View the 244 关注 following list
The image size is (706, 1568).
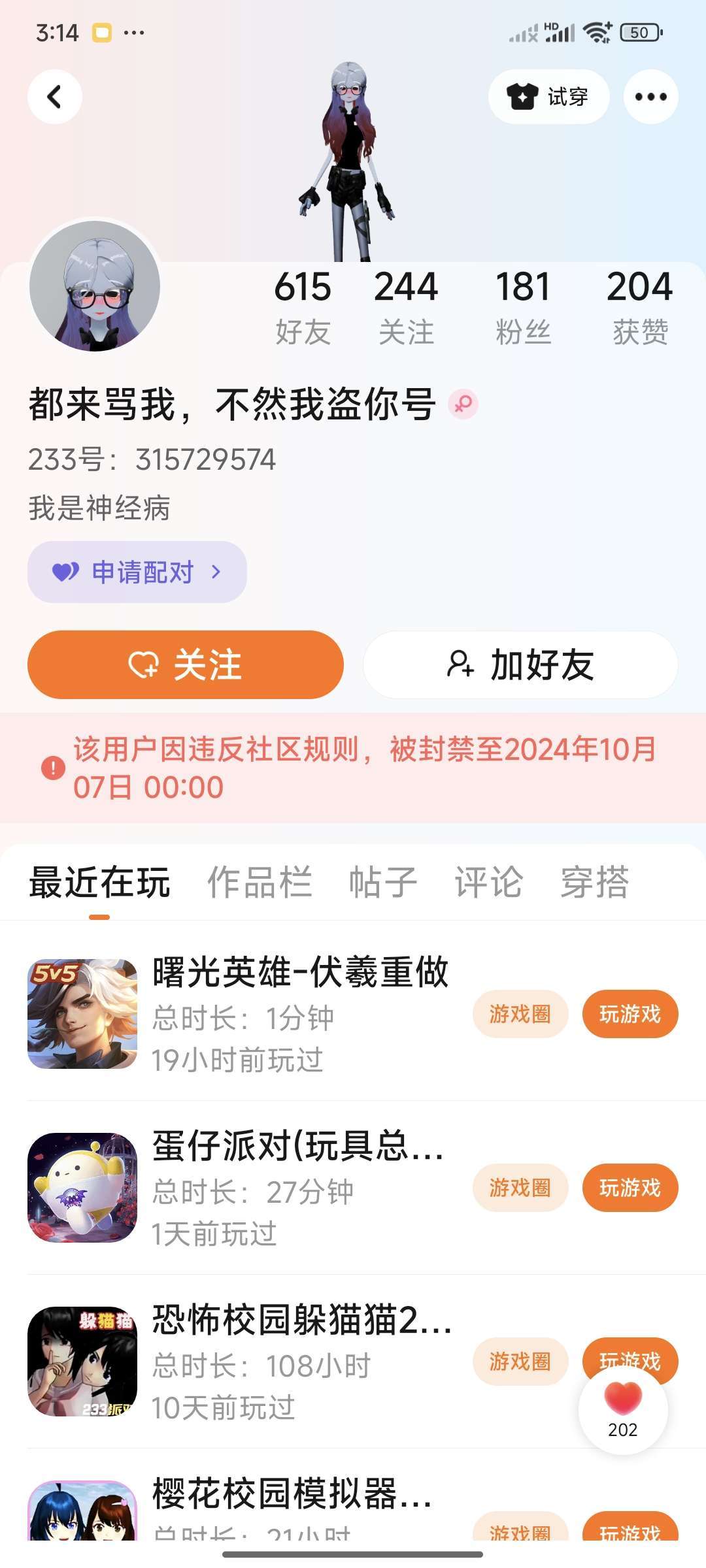[406, 306]
